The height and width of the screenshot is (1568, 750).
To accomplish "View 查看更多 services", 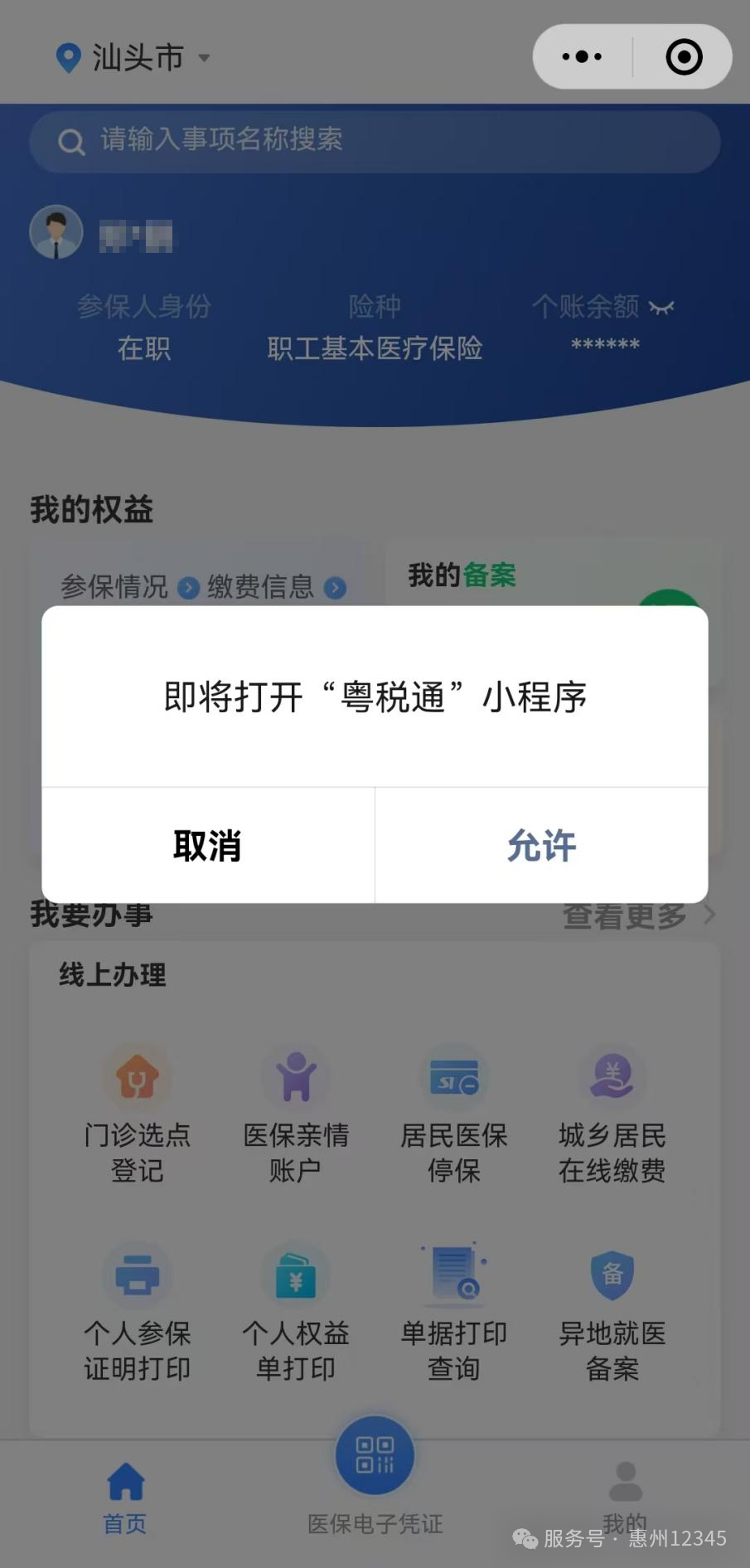I will click(x=636, y=916).
